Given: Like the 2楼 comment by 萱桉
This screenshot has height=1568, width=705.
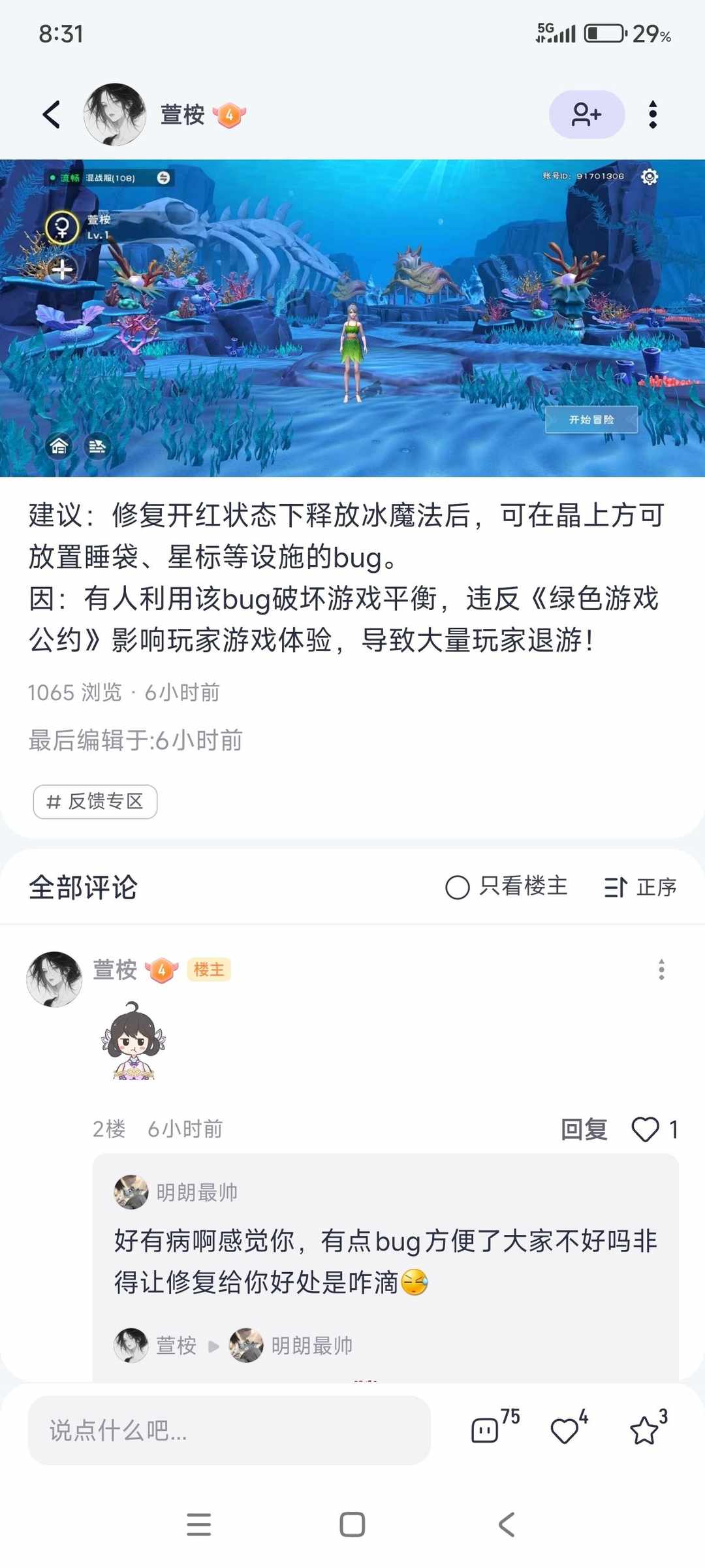Looking at the screenshot, I should (x=646, y=1129).
